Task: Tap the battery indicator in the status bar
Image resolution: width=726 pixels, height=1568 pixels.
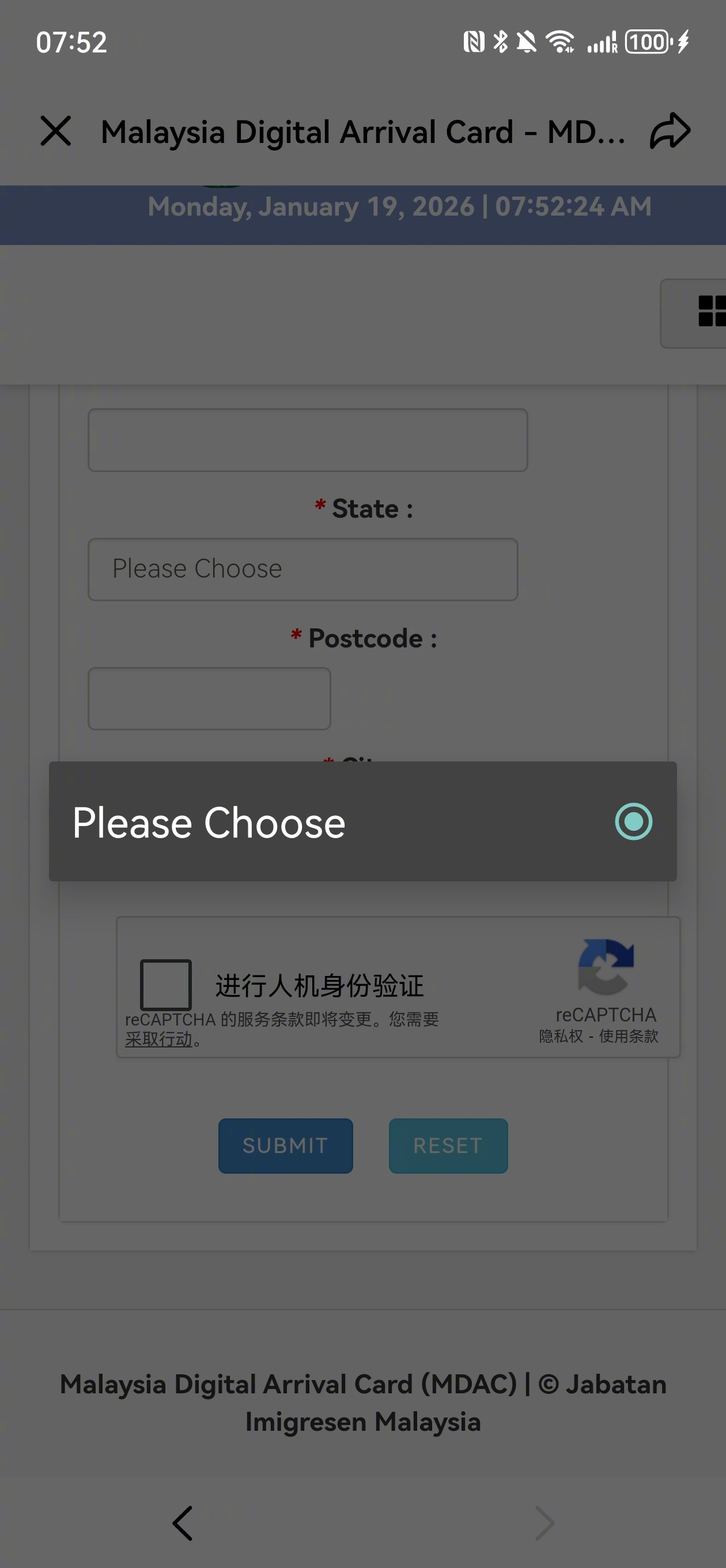Action: coord(647,41)
